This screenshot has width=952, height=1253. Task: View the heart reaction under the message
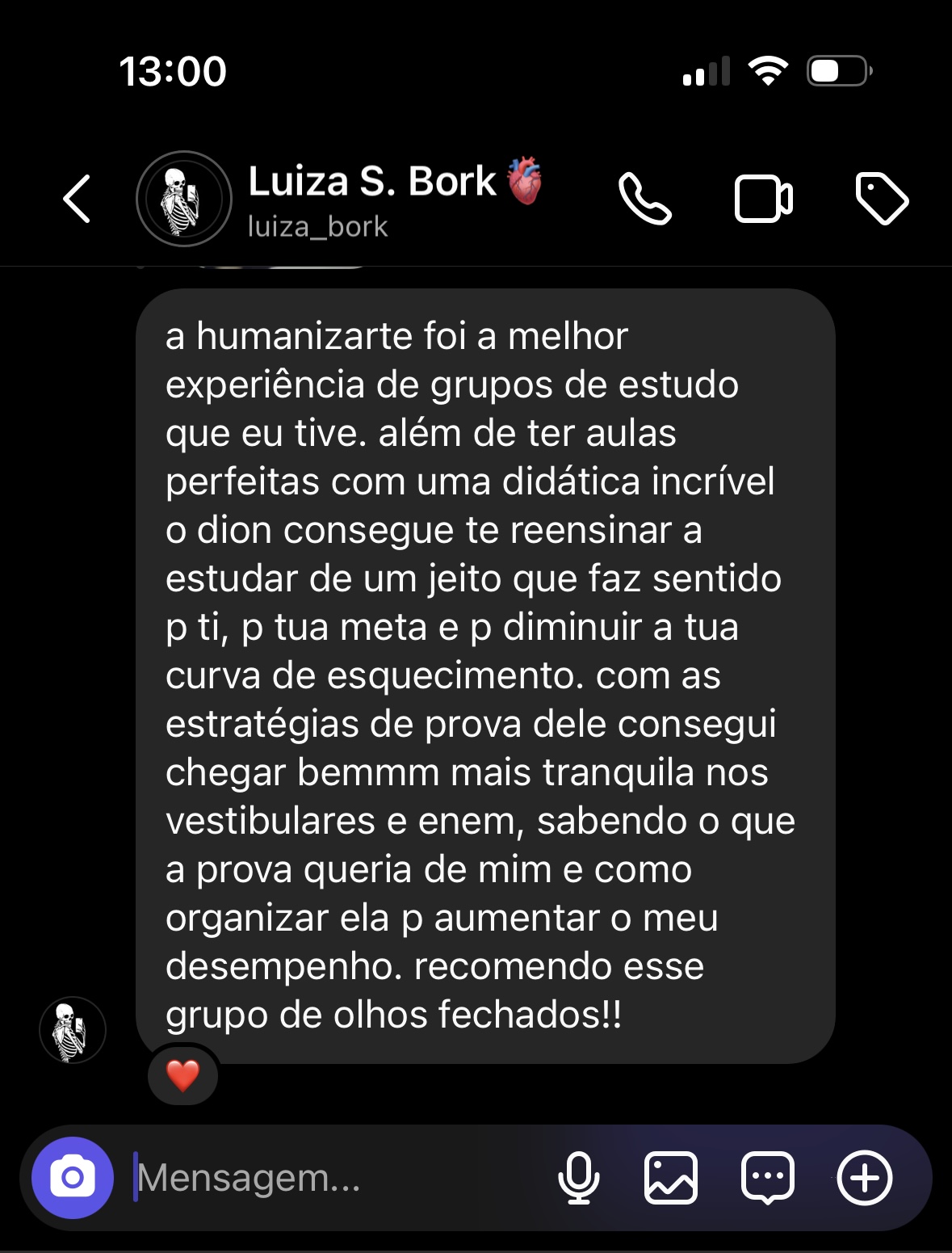tap(182, 1075)
